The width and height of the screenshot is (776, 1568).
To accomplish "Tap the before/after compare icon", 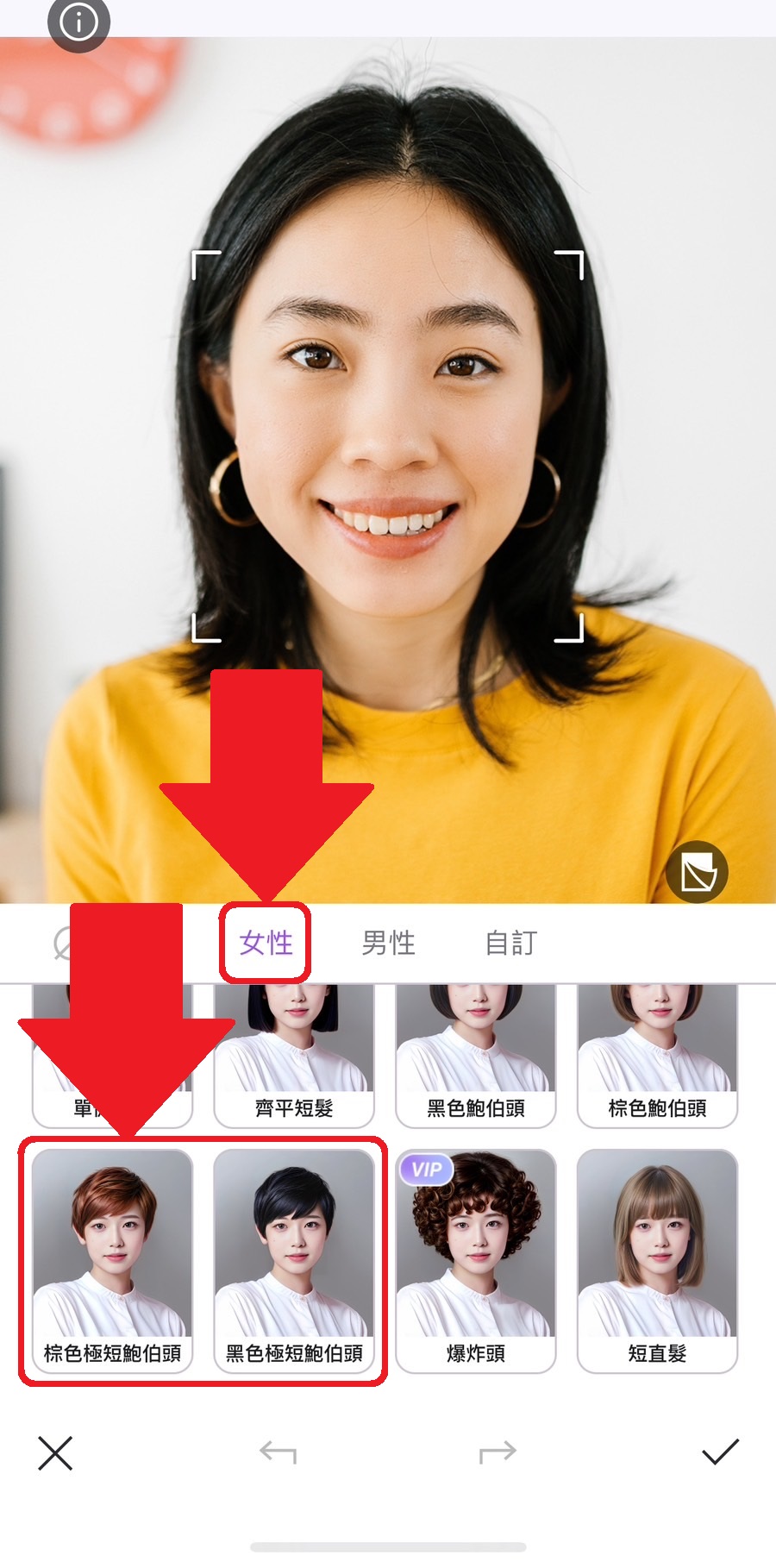I will [x=697, y=872].
